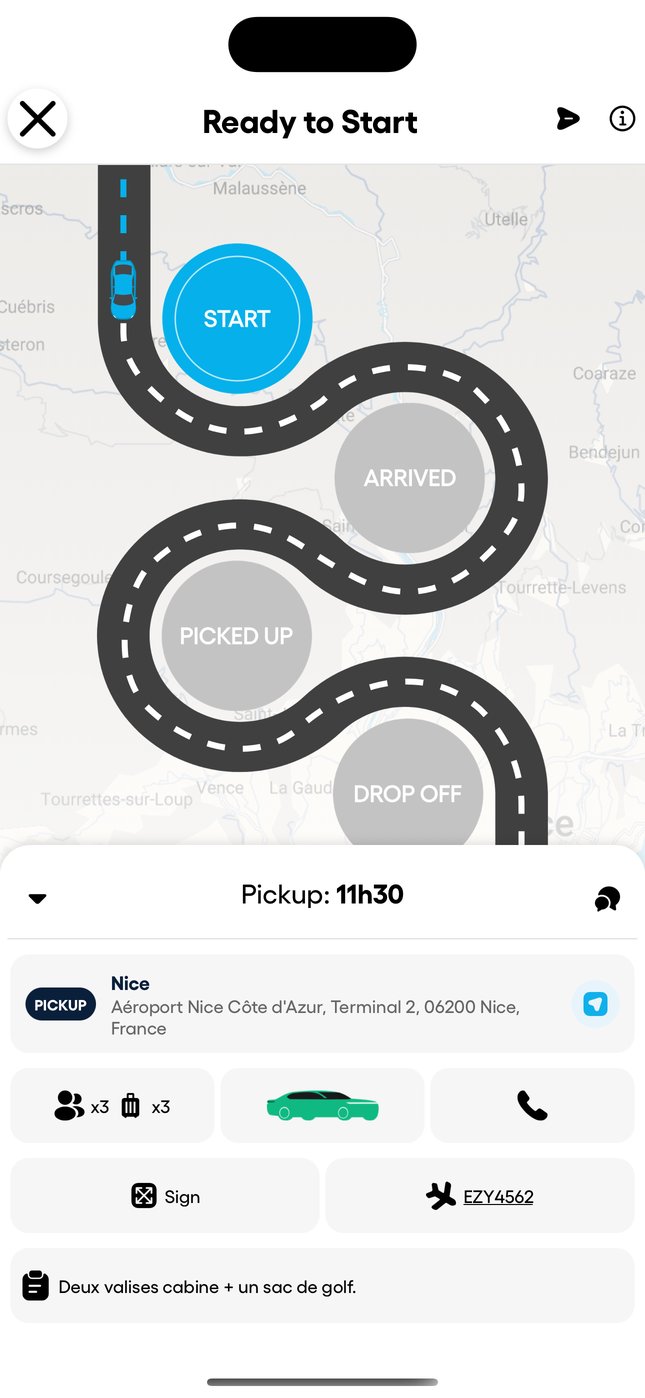
Task: View passengers and luggage count tile
Action: (112, 1105)
